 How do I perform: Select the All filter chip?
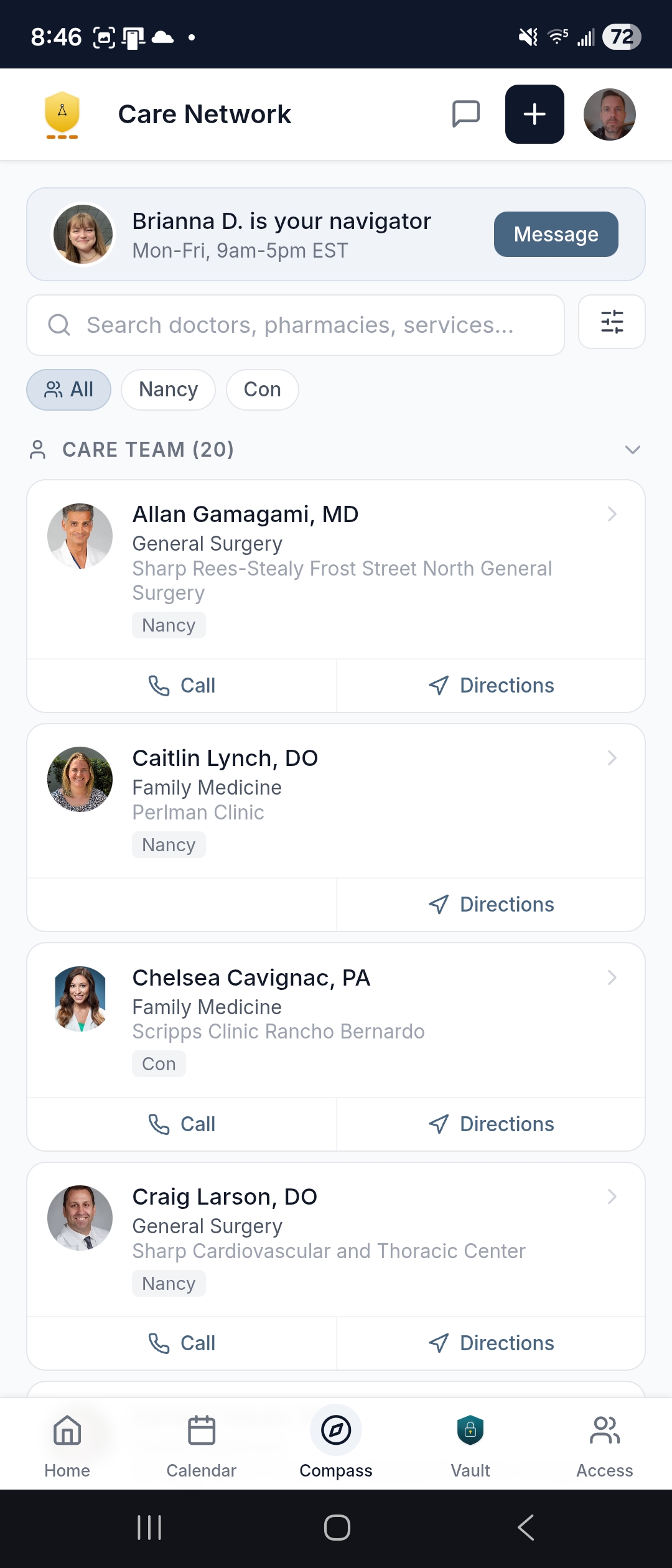click(68, 389)
